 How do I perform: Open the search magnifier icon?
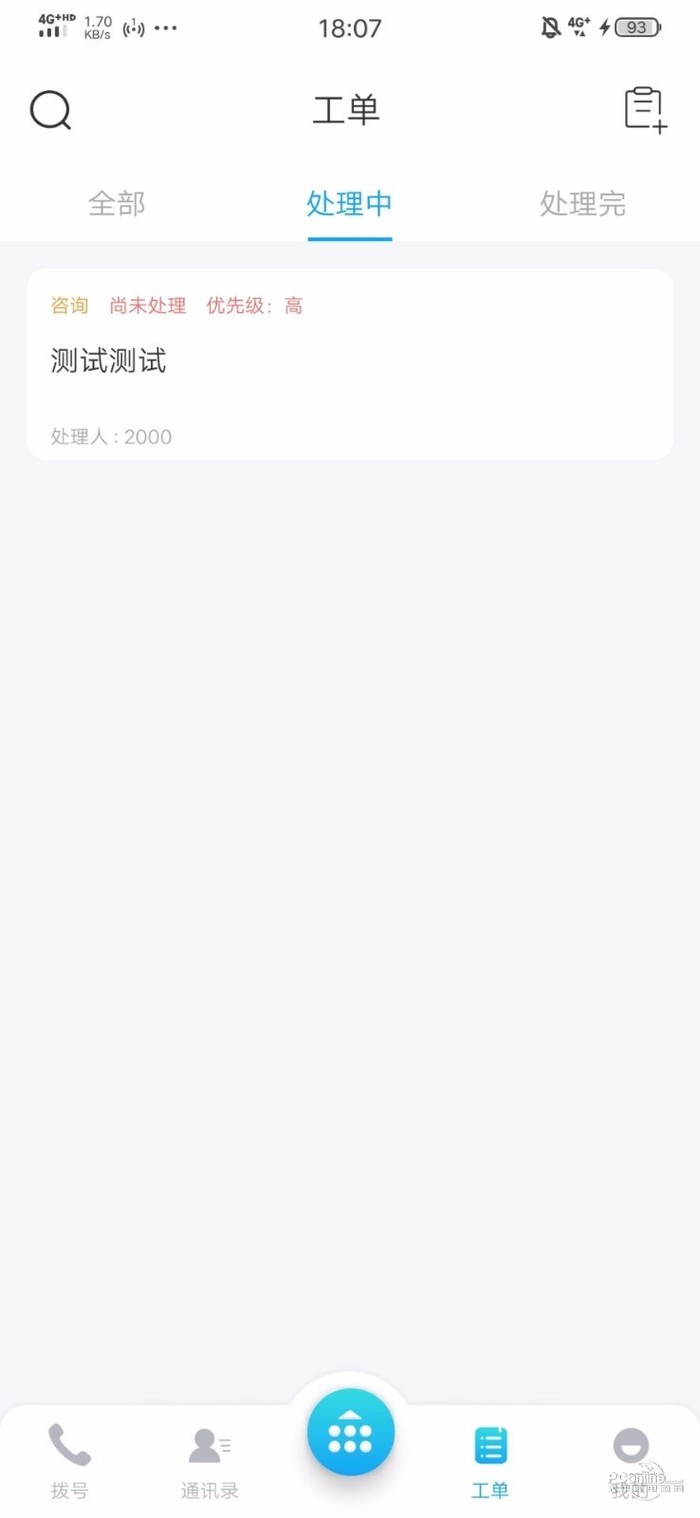(x=50, y=110)
